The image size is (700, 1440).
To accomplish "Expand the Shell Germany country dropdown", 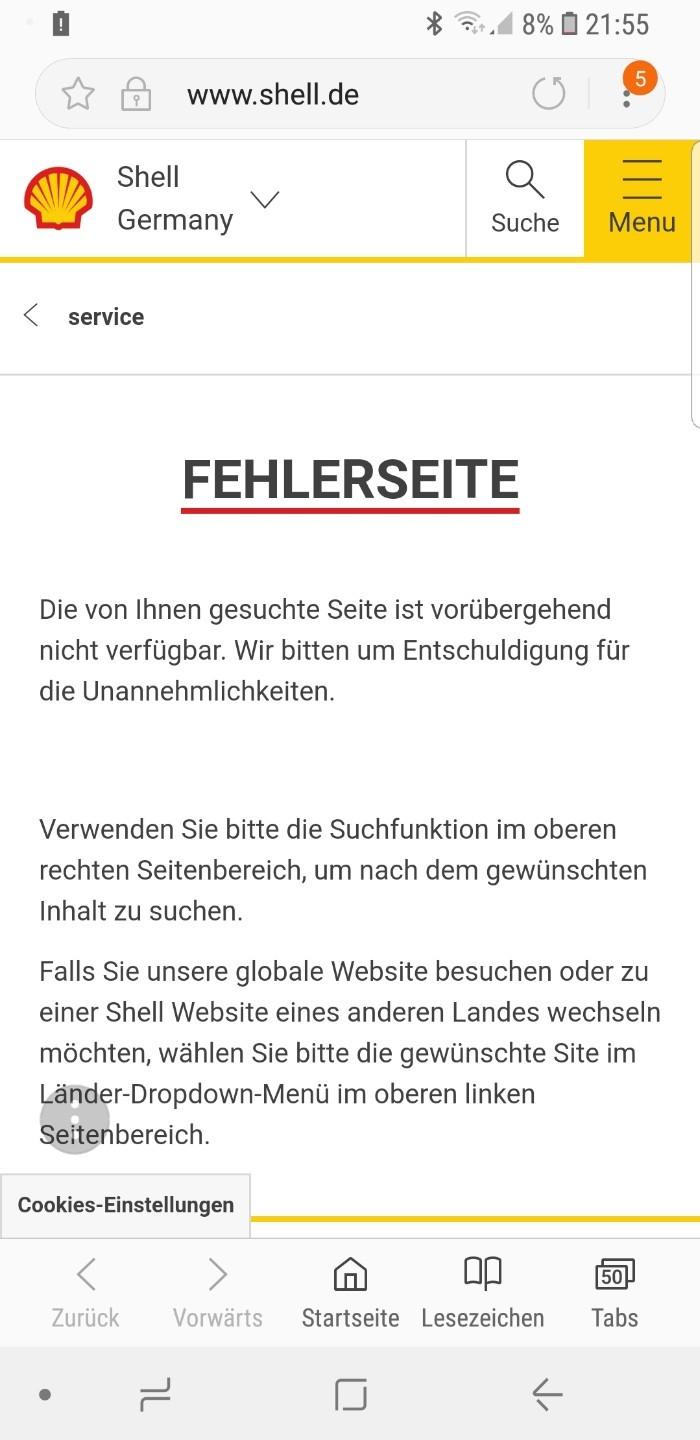I will 265,199.
